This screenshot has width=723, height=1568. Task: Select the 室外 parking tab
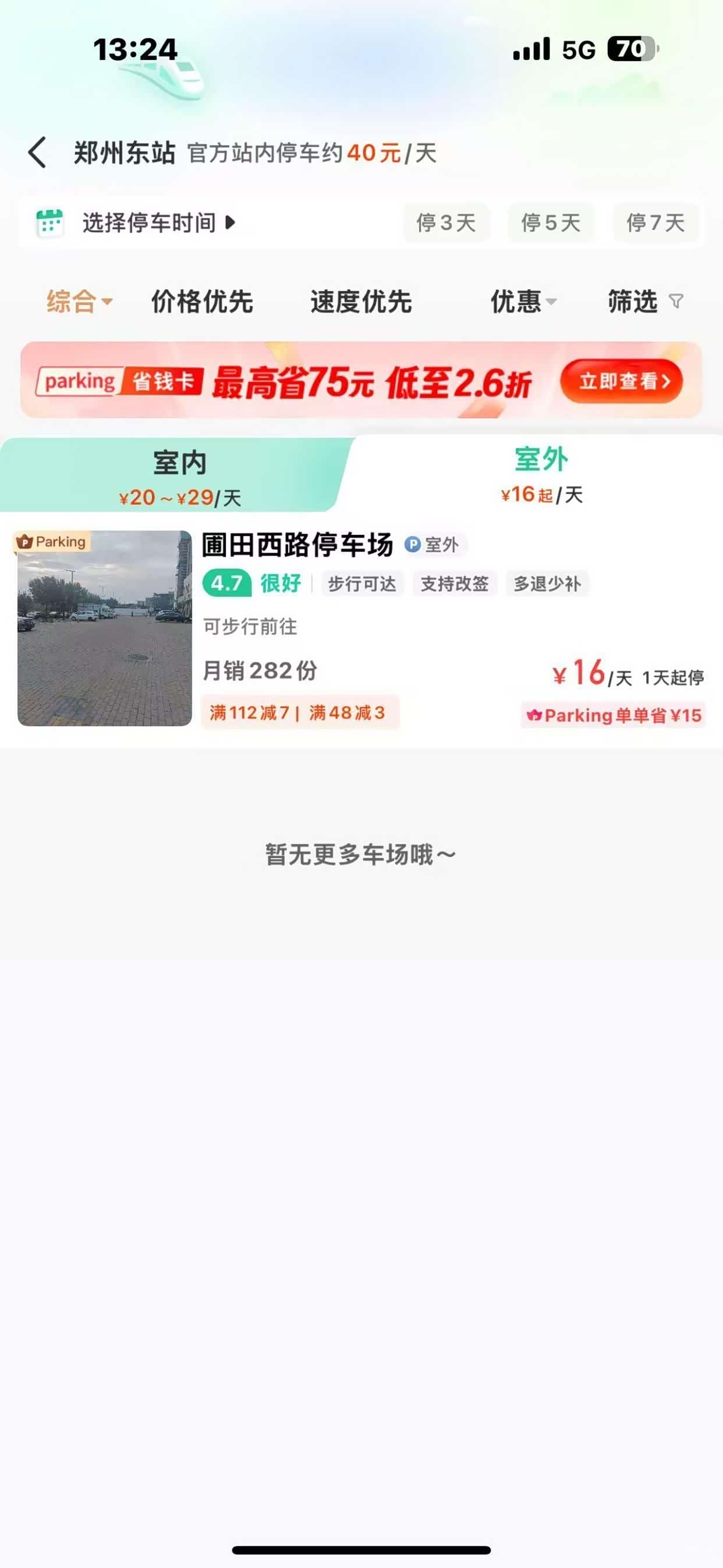(x=541, y=475)
